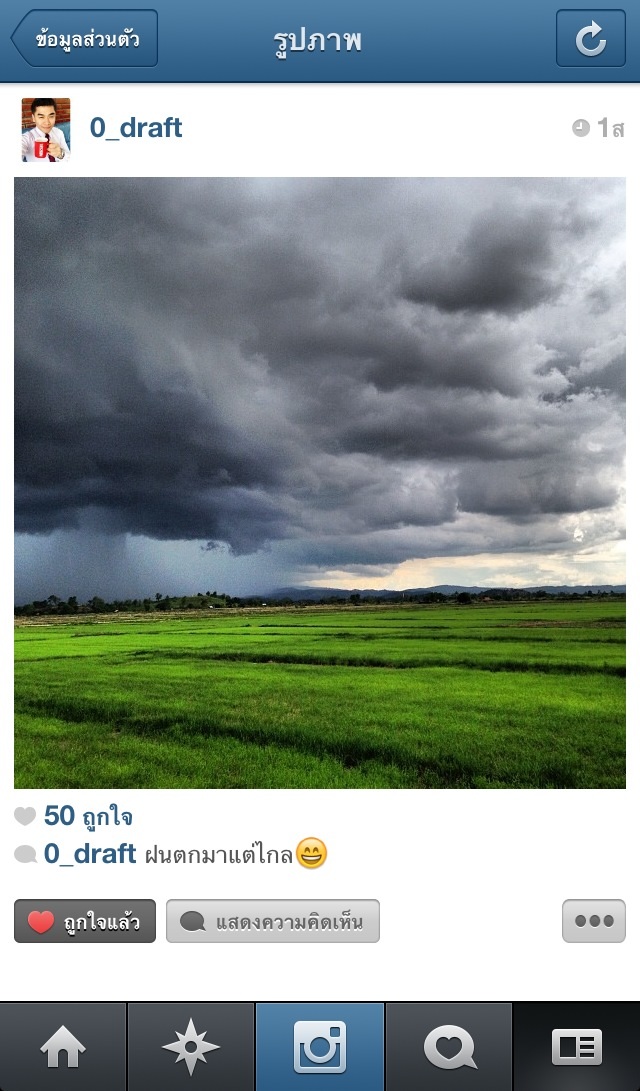Tap แสดงความคิดเห็น to comment

[273, 921]
